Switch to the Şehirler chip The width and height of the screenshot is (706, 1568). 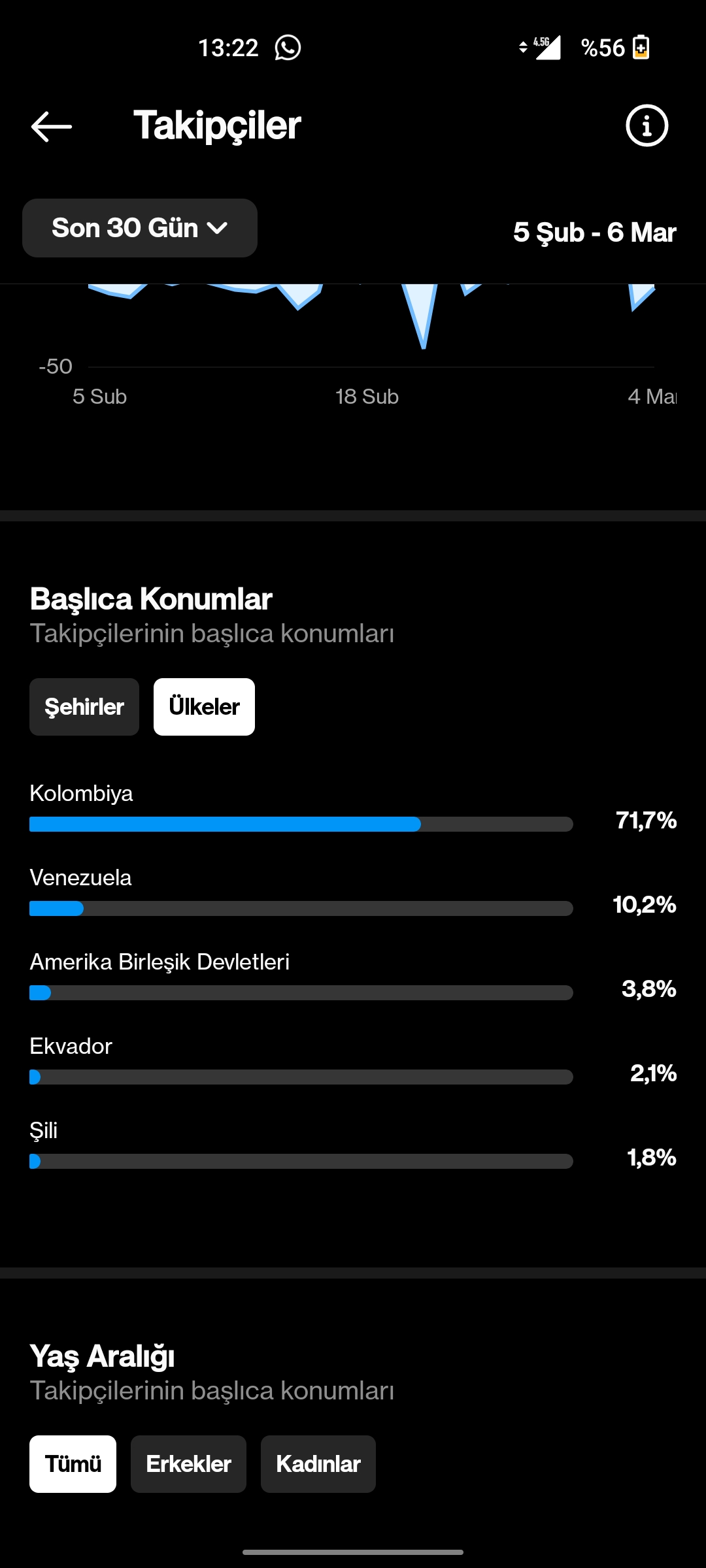84,707
